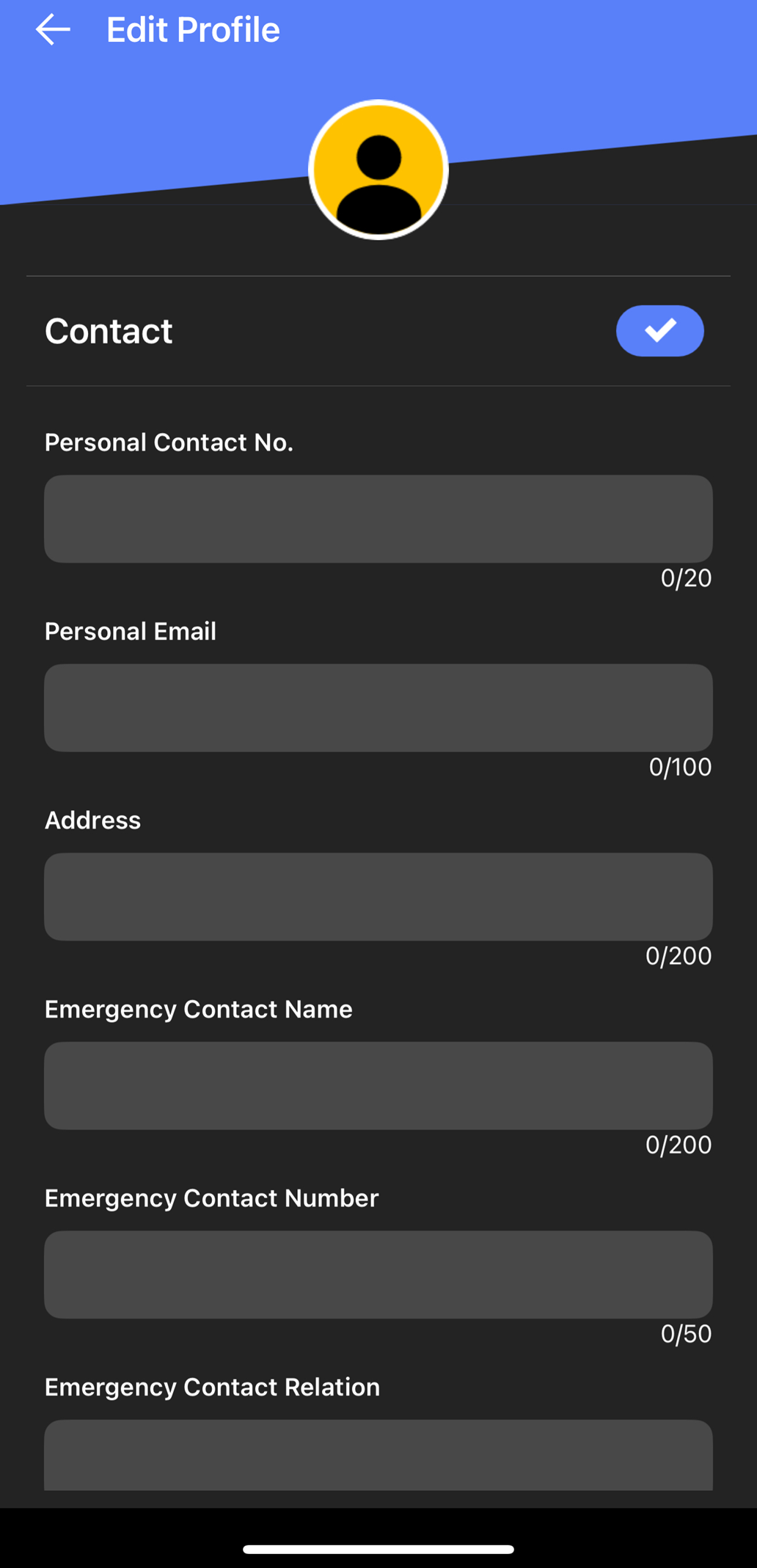Tap the Personal Email field
The height and width of the screenshot is (1568, 757).
tap(378, 708)
